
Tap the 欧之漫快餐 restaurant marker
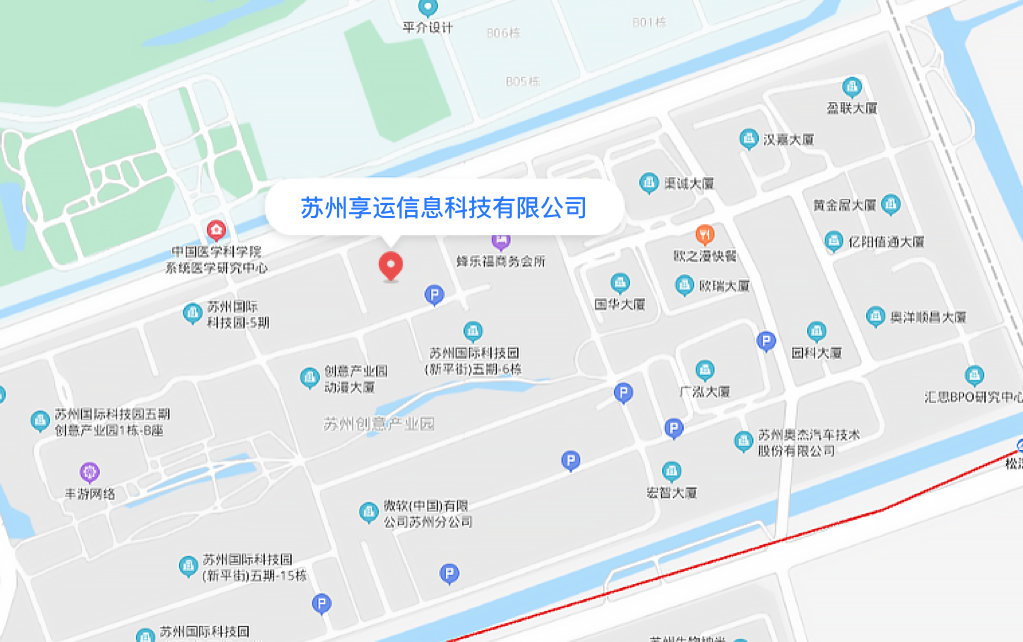(x=705, y=235)
